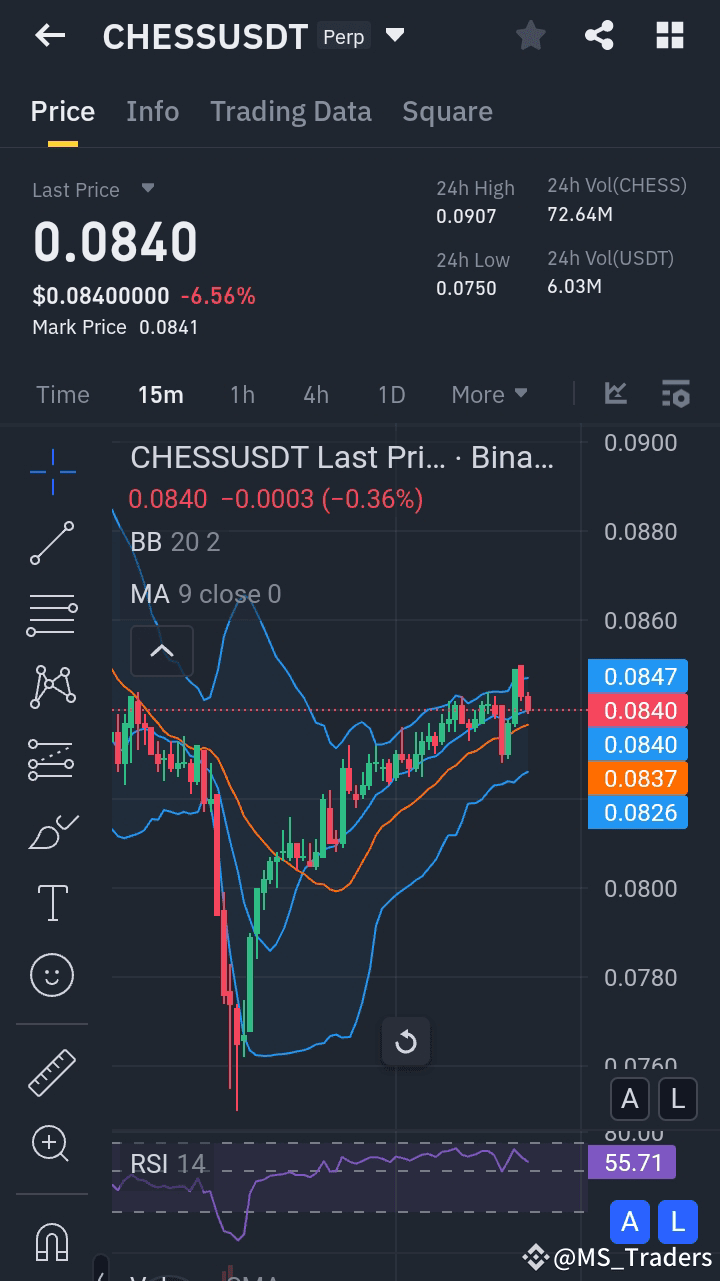Expand the Last Price dropdown
Viewport: 720px width, 1281px height.
(x=146, y=190)
